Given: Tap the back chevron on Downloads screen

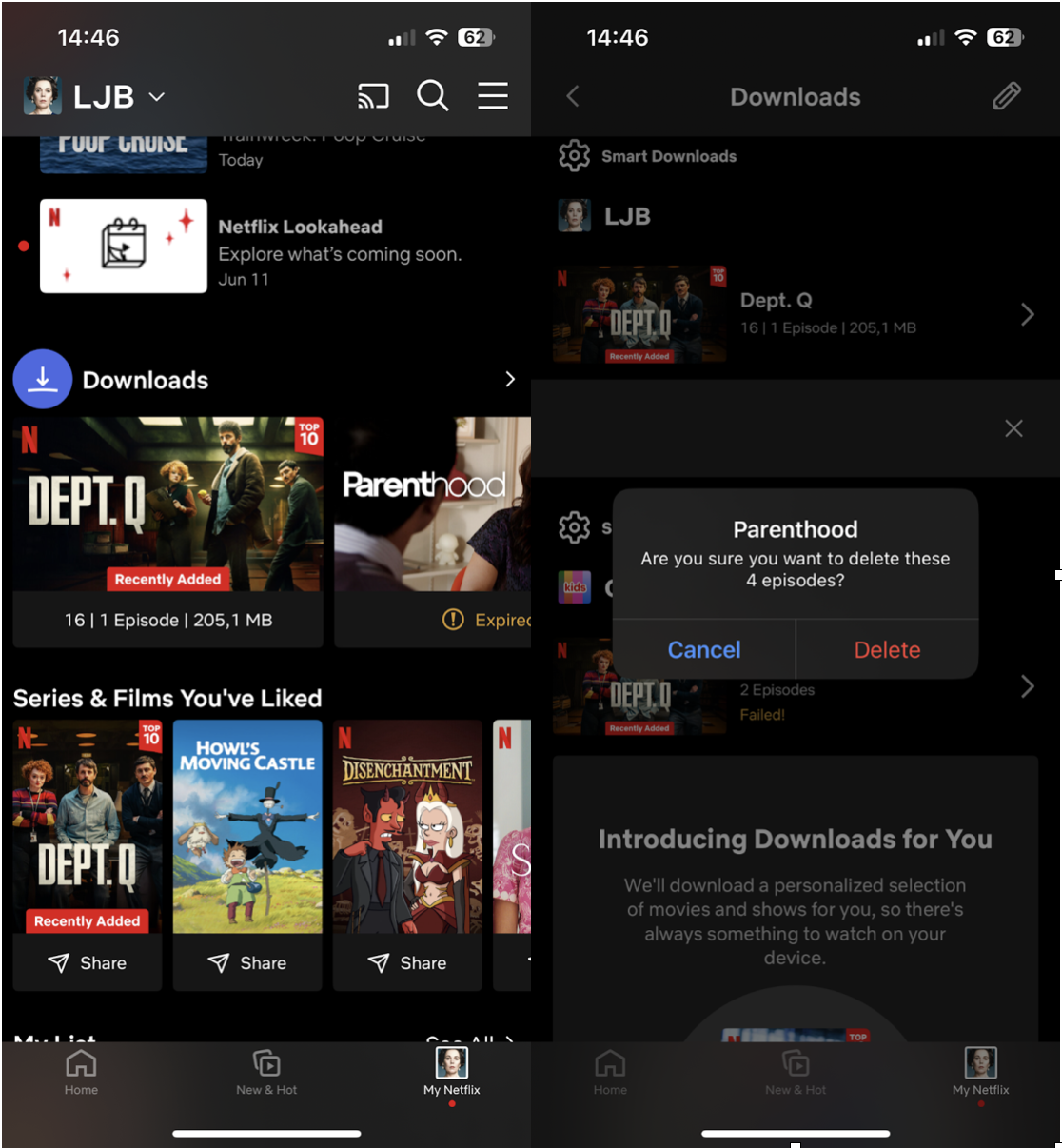Looking at the screenshot, I should click(x=572, y=96).
